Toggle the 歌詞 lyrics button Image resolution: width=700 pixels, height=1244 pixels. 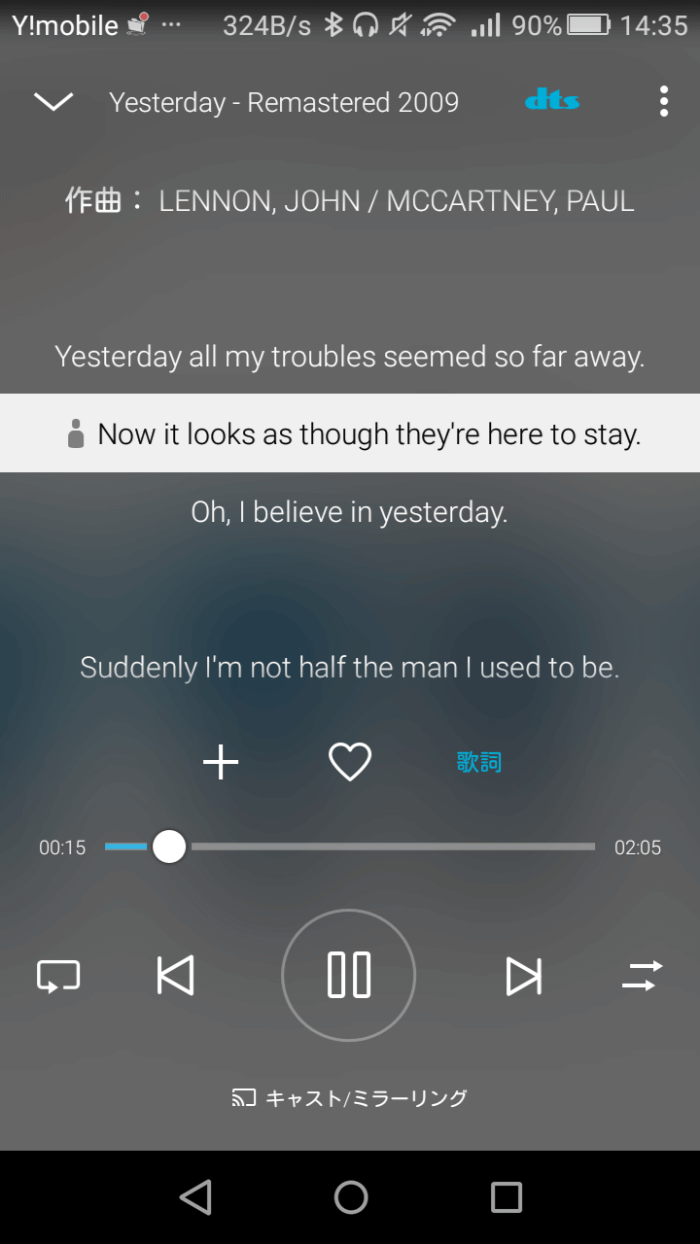(x=479, y=763)
